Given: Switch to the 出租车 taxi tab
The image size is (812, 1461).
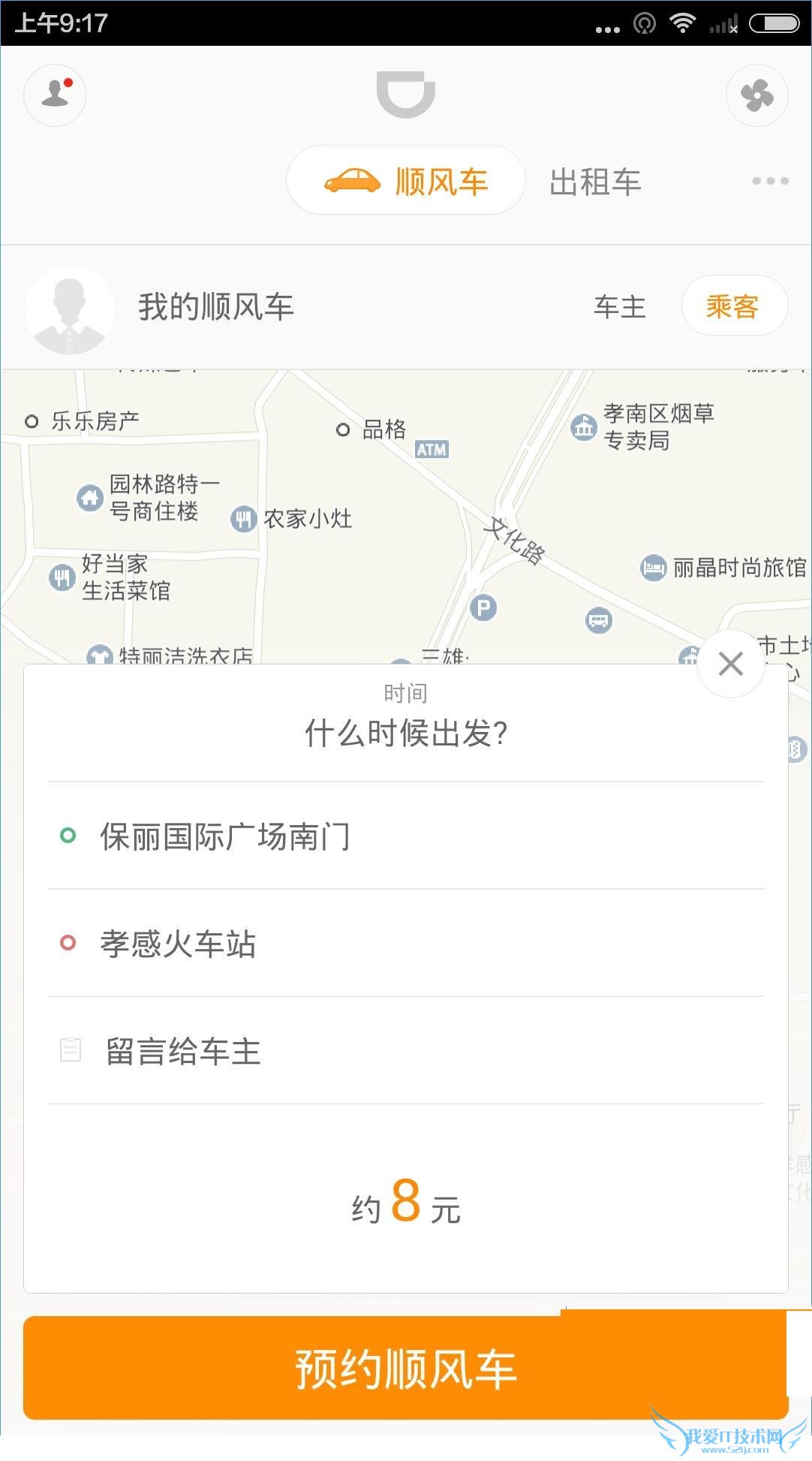Looking at the screenshot, I should tap(594, 180).
